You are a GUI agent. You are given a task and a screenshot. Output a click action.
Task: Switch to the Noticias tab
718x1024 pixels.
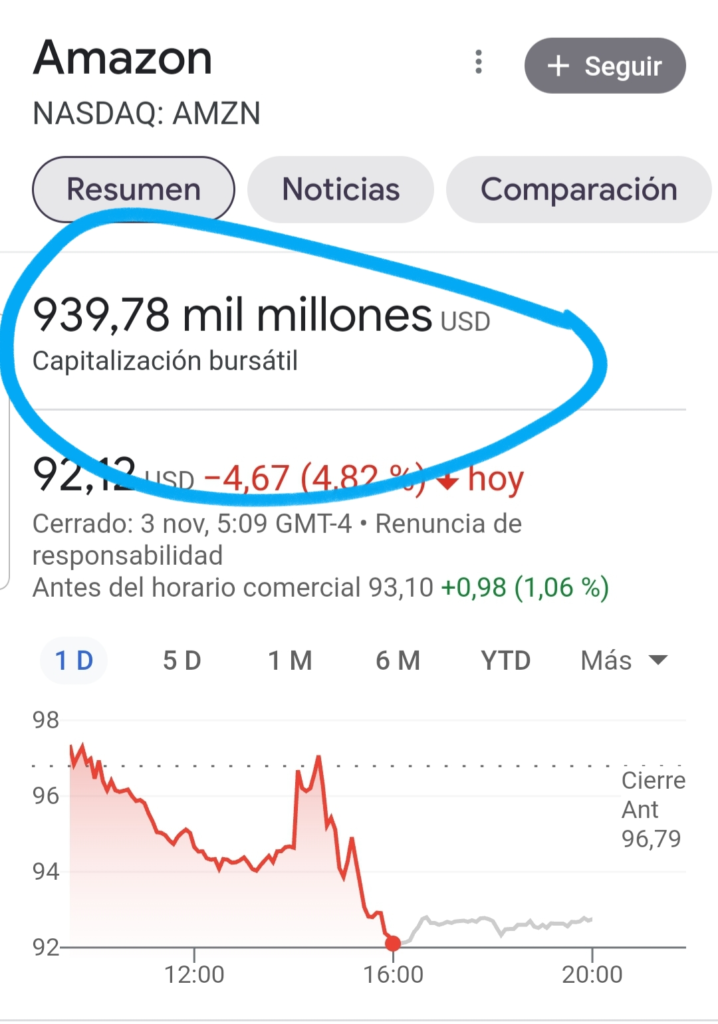(x=340, y=189)
